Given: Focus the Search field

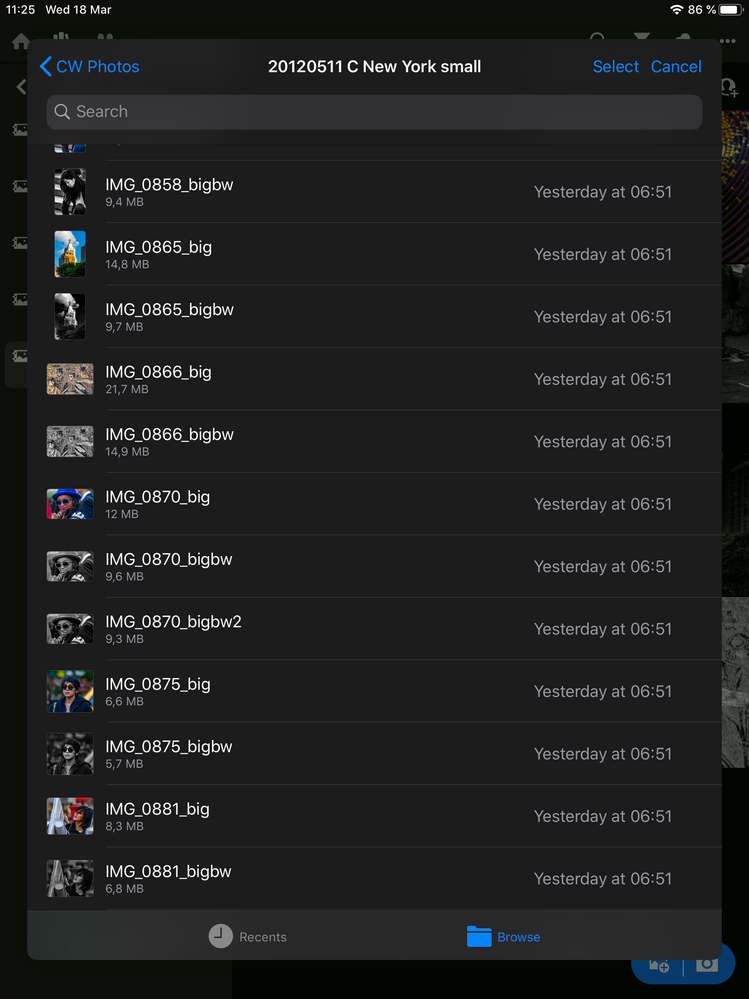Looking at the screenshot, I should coord(374,112).
